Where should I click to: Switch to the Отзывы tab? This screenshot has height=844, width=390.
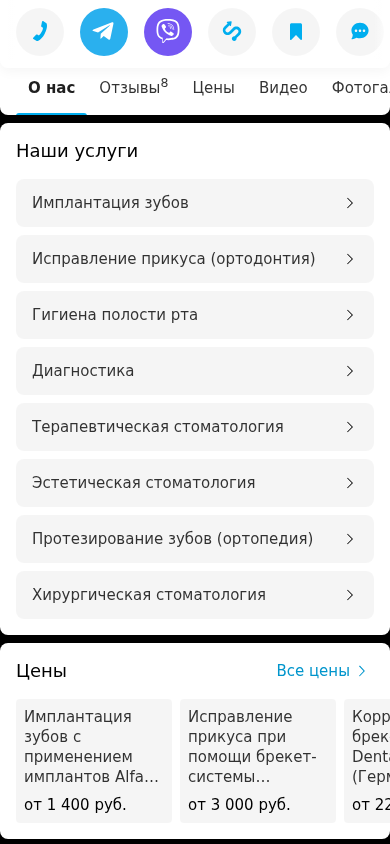pos(133,87)
